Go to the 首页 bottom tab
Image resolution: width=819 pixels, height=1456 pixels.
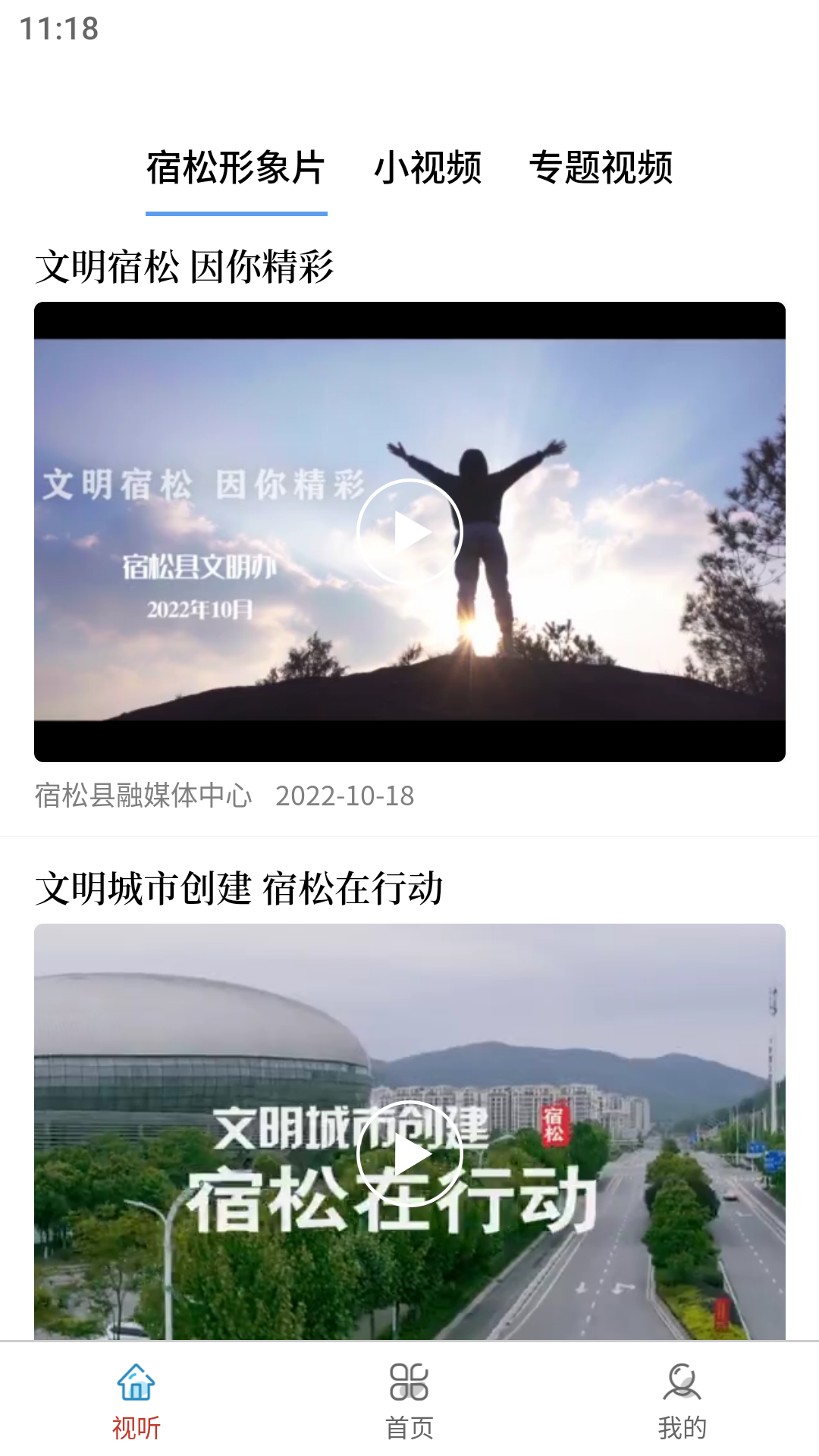(409, 1401)
